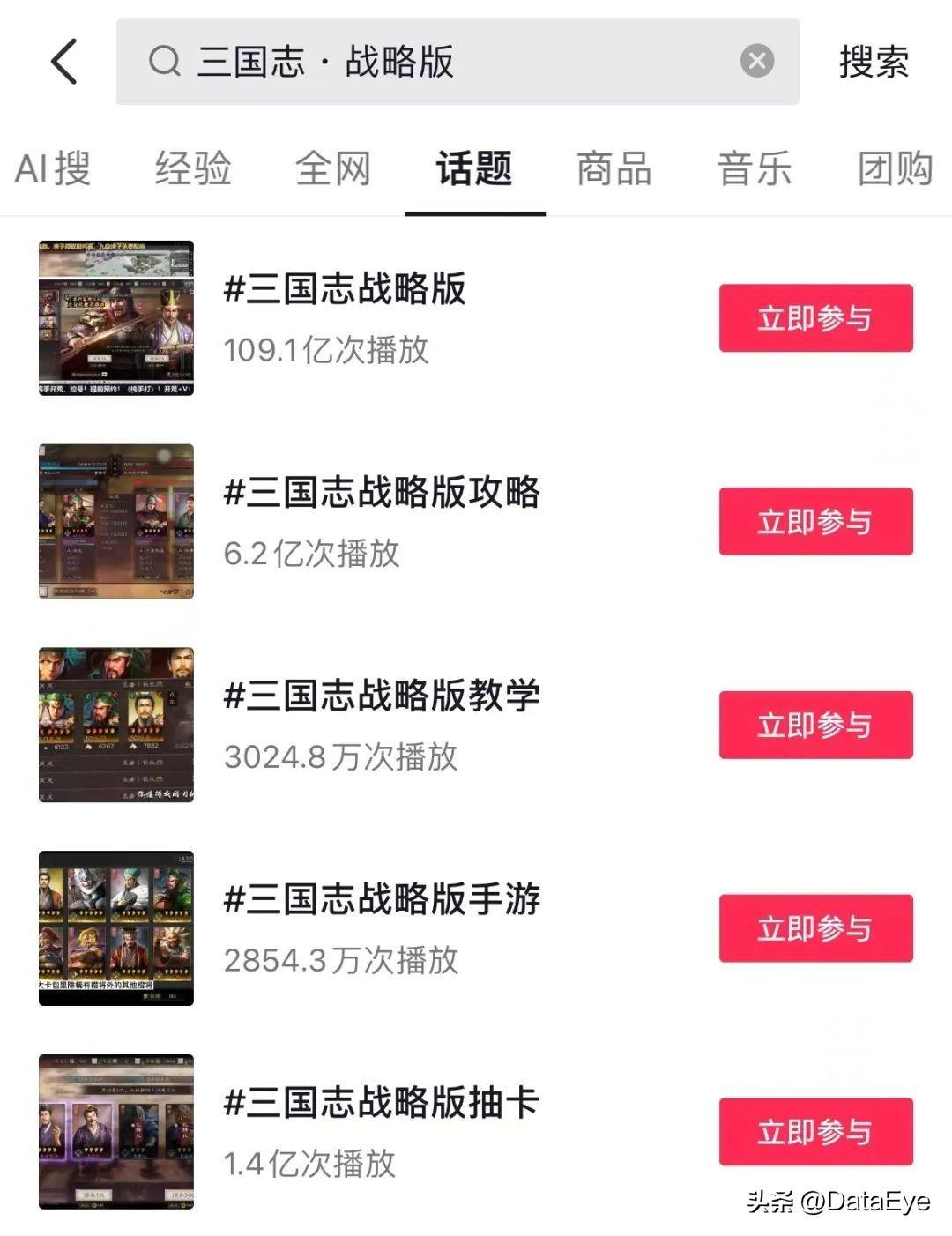The width and height of the screenshot is (952, 1236).
Task: Click the #三国志战略版 topic thumbnail
Action: [116, 318]
